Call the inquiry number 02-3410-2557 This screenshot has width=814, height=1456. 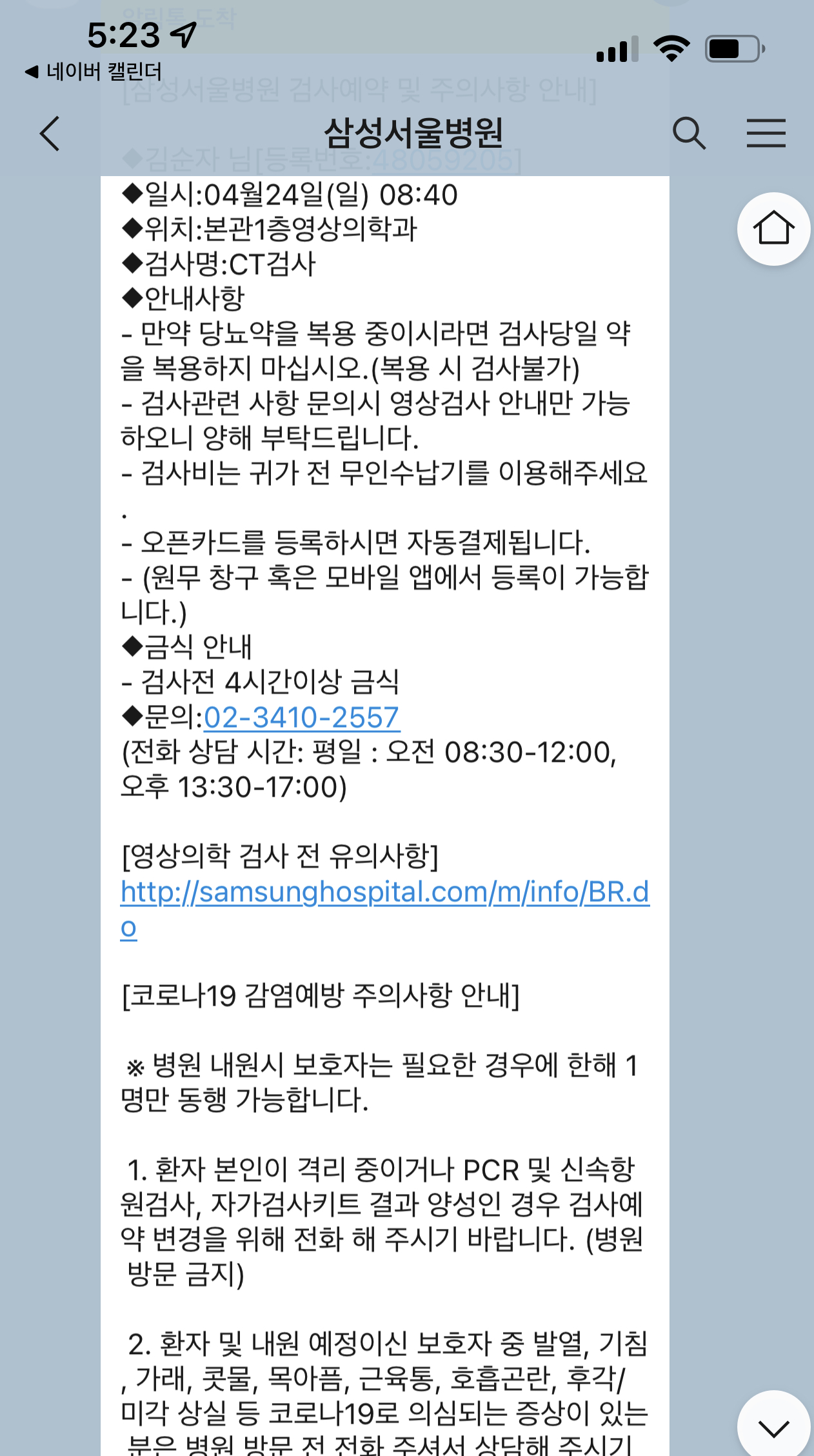[302, 717]
